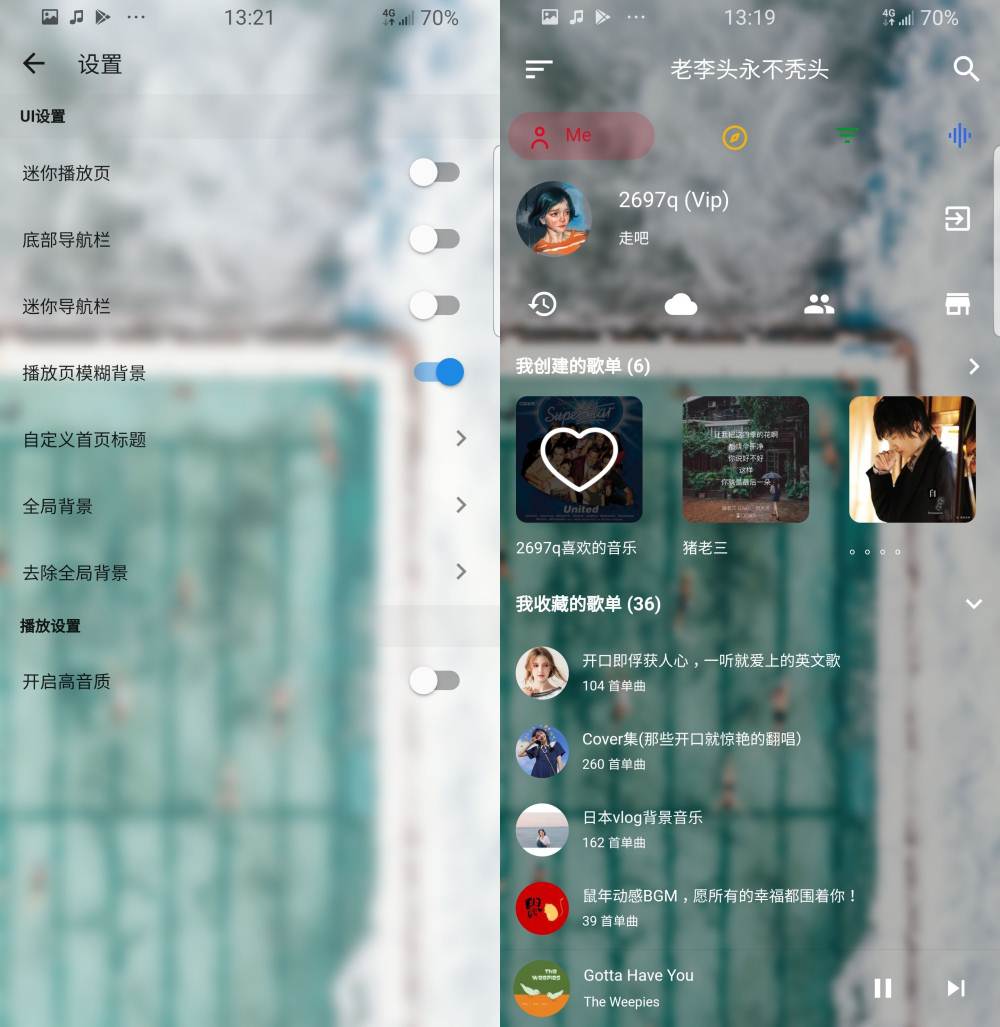Disable the 播放页模糊背景 switch
Viewport: 1000px width, 1027px height.
click(x=438, y=372)
